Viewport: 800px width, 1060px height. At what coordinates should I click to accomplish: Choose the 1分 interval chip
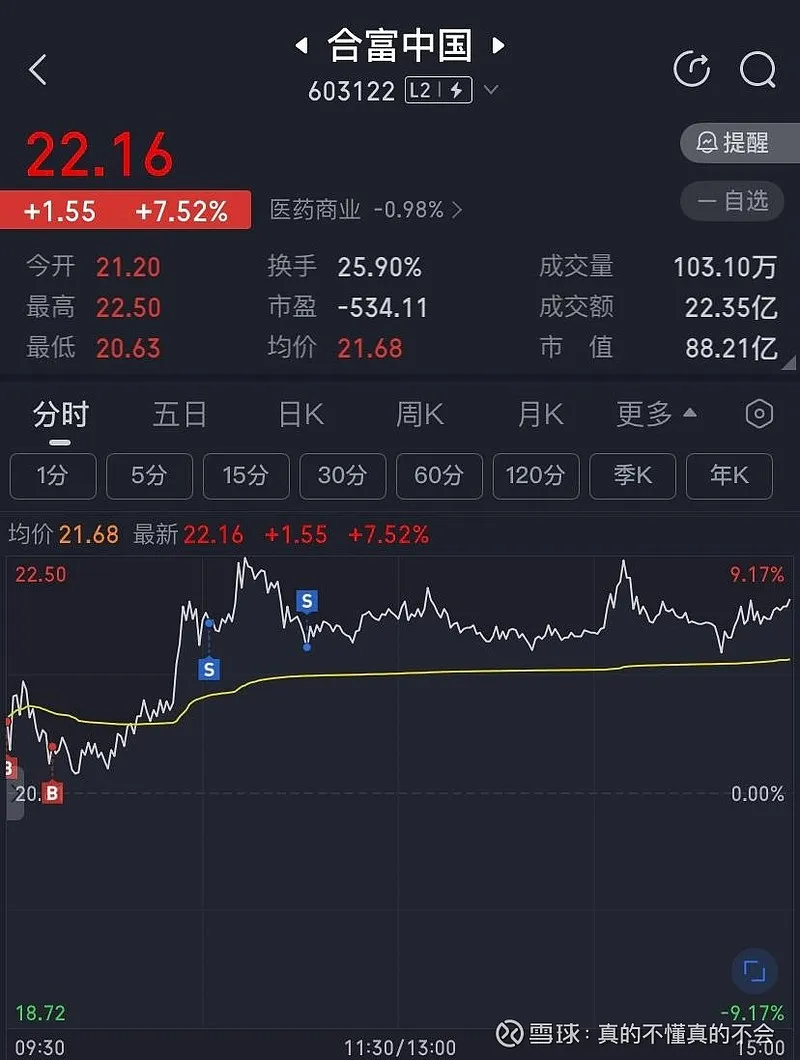[53, 476]
